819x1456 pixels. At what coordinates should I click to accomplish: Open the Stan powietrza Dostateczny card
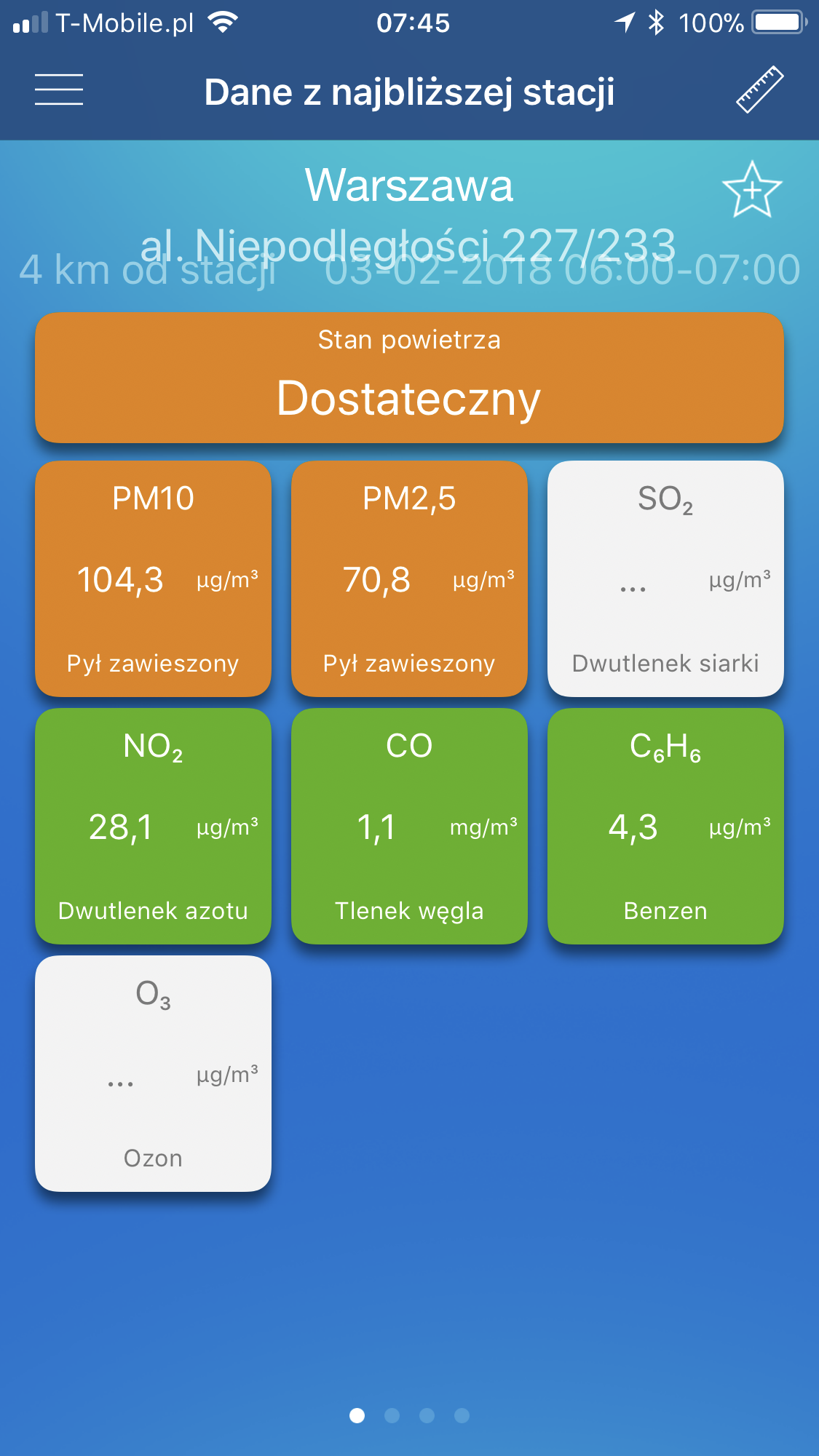(409, 378)
